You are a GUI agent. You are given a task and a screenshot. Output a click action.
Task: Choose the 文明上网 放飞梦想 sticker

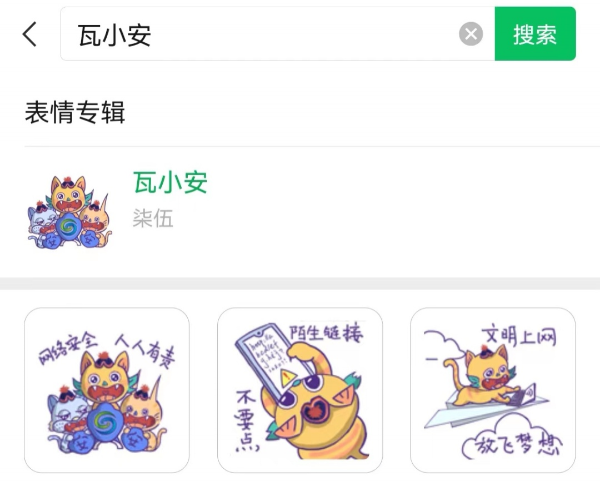point(493,390)
